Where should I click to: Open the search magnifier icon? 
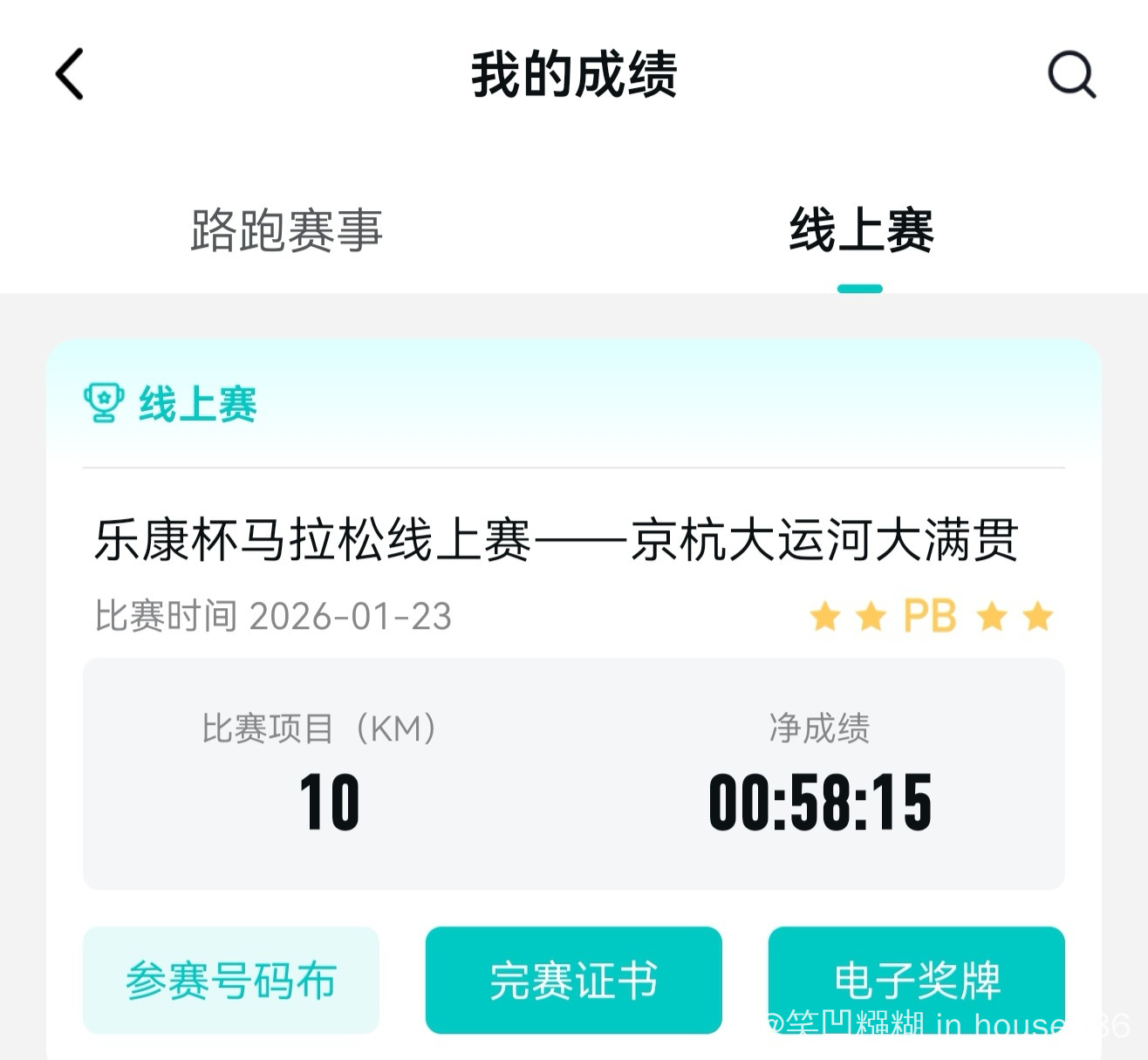(x=1071, y=74)
